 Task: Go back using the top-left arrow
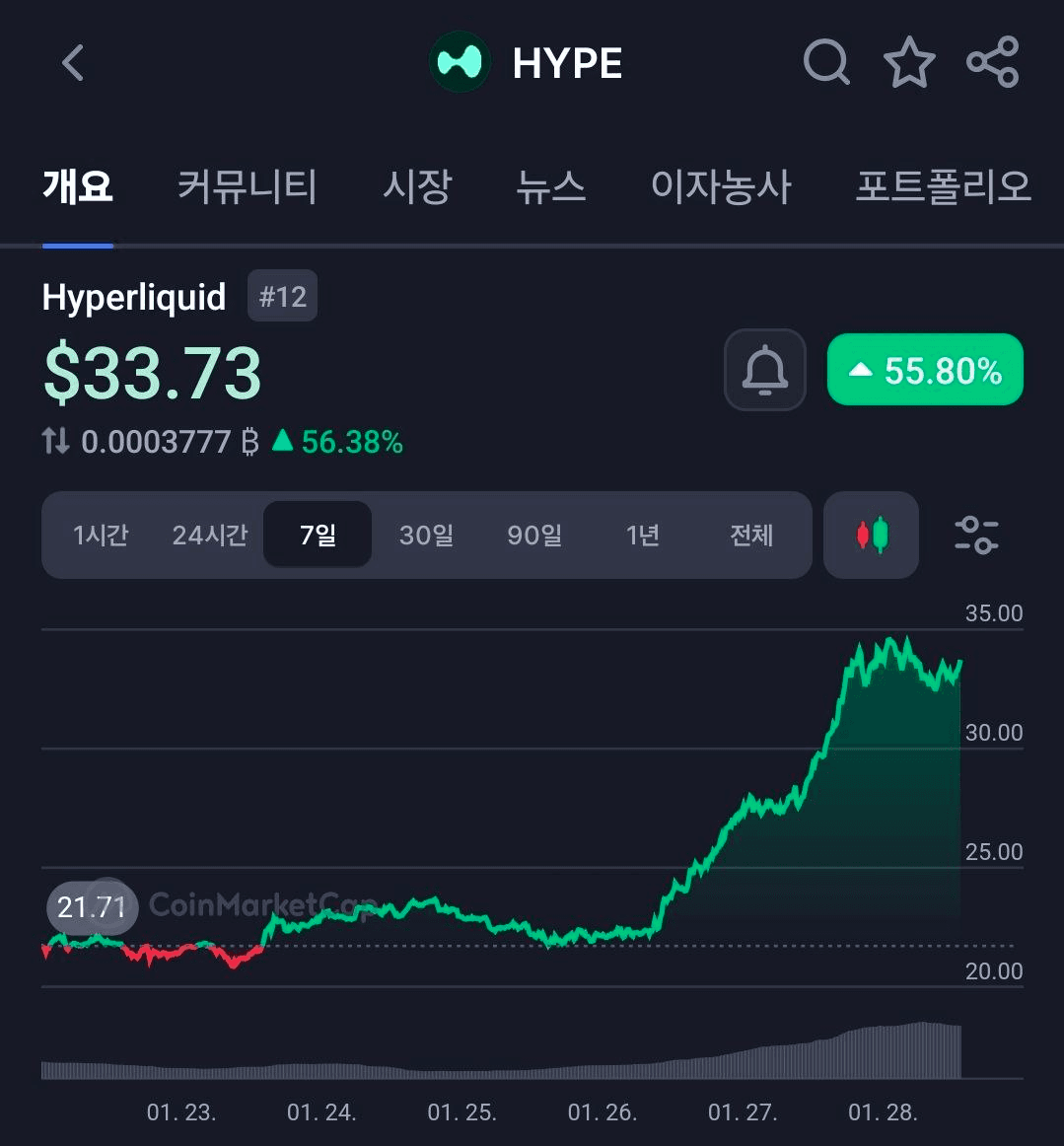(x=73, y=64)
